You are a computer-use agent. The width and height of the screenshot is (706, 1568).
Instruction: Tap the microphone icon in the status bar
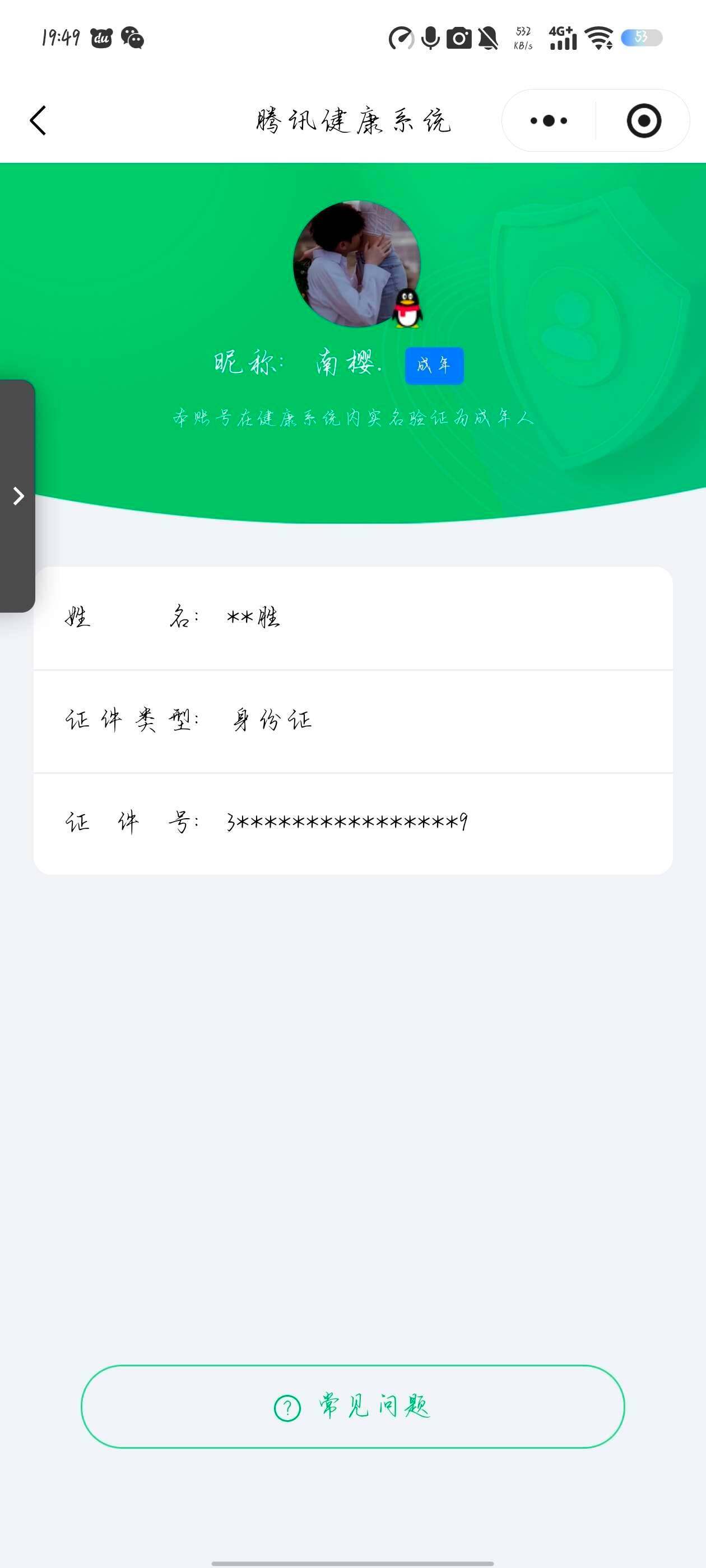click(431, 38)
